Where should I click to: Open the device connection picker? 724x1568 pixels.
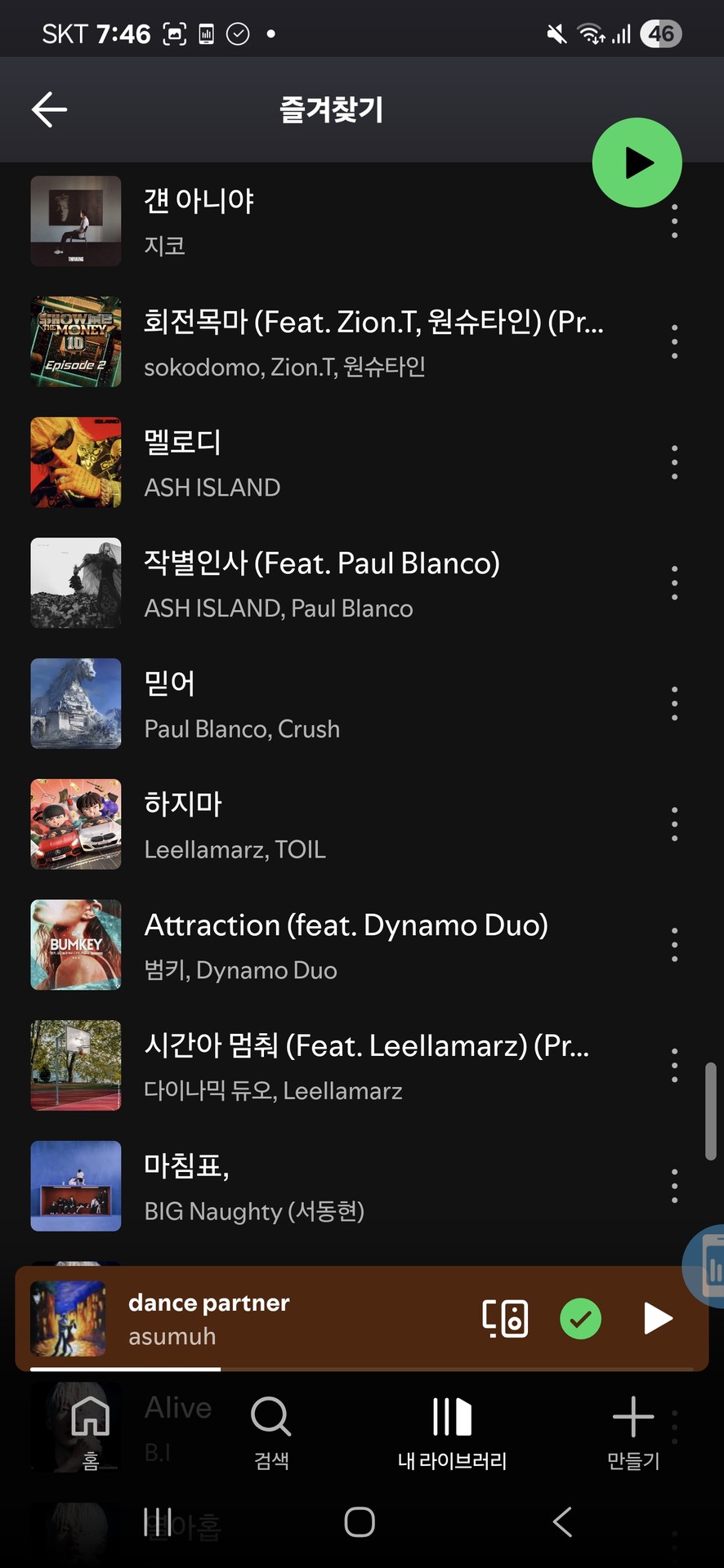coord(505,1318)
